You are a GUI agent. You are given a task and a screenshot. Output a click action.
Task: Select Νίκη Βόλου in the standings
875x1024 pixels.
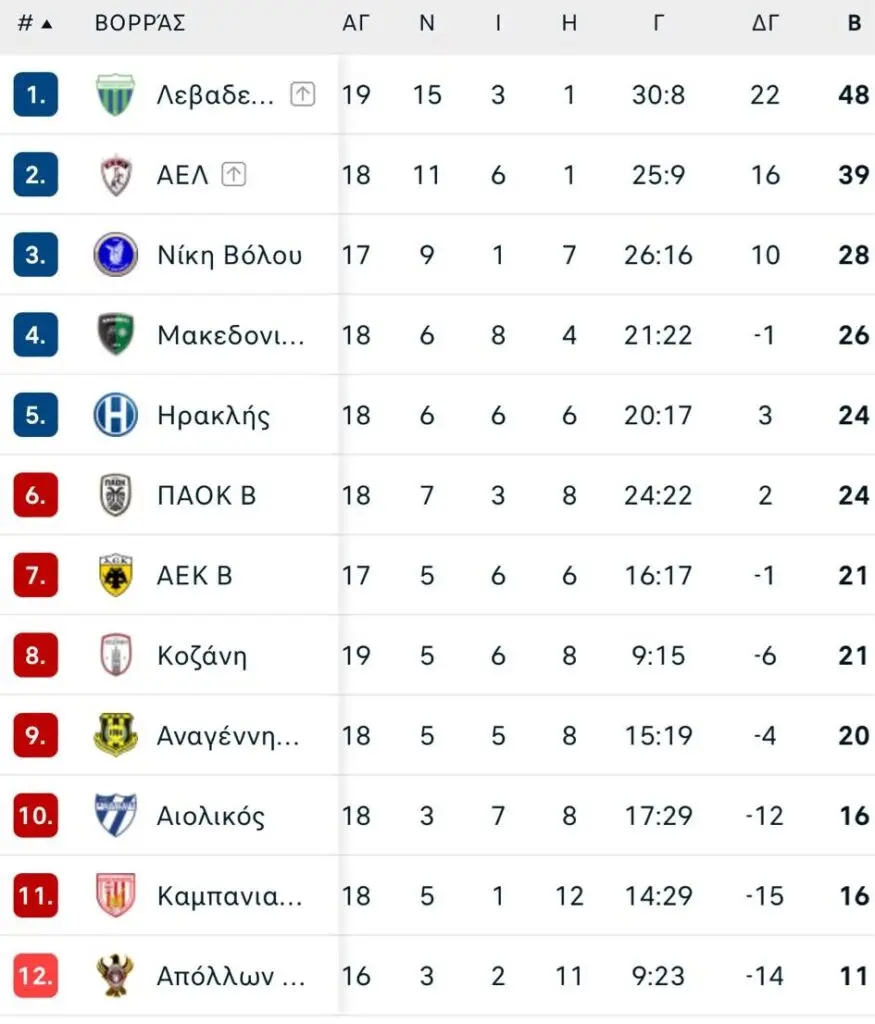(229, 255)
